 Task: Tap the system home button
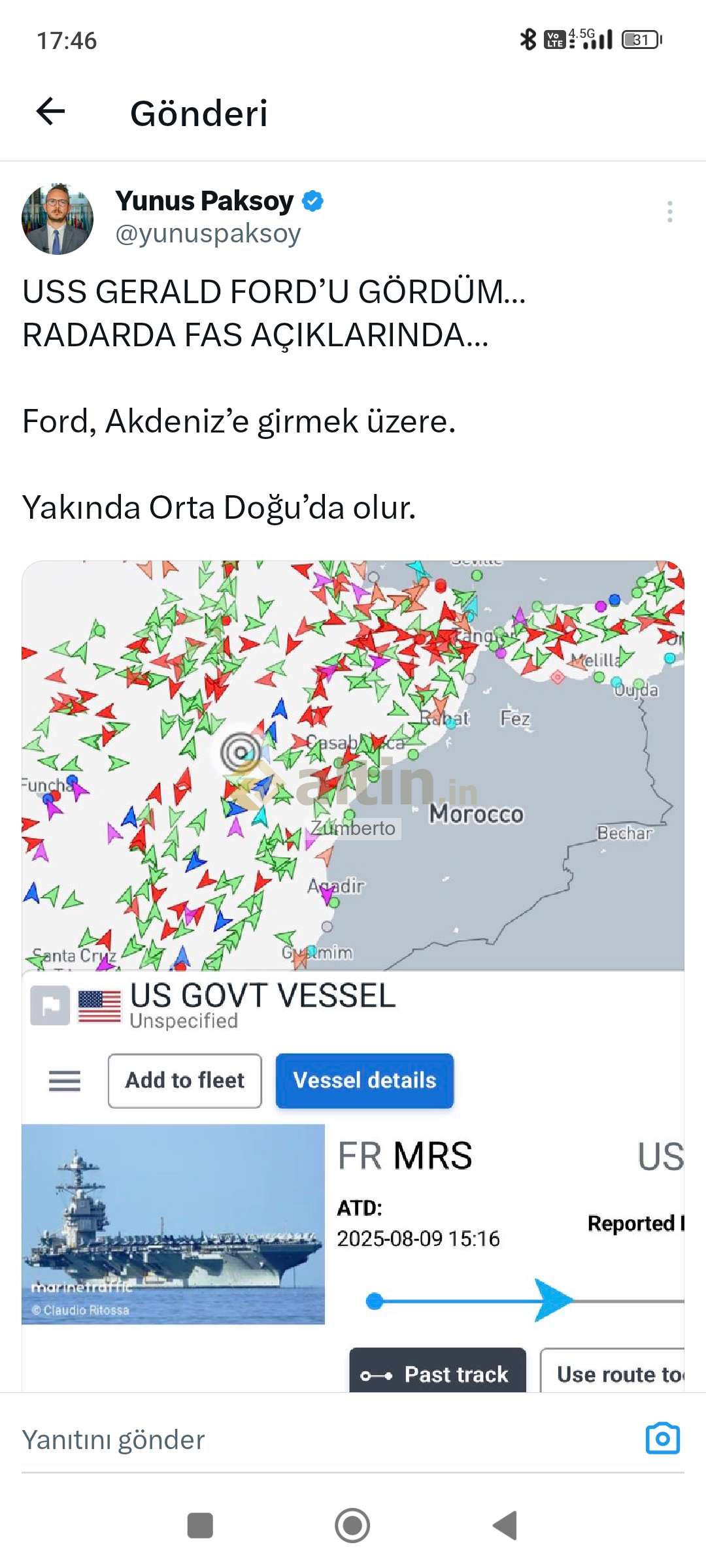pos(352,1526)
